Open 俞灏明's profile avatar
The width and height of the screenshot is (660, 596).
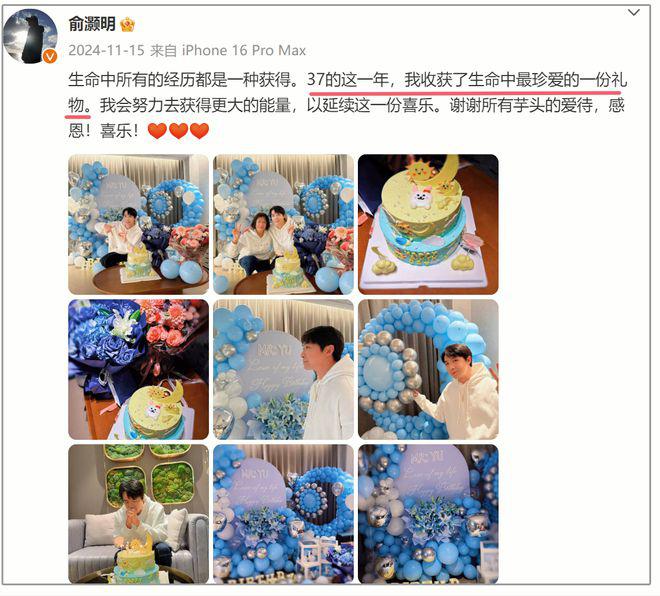(30, 37)
